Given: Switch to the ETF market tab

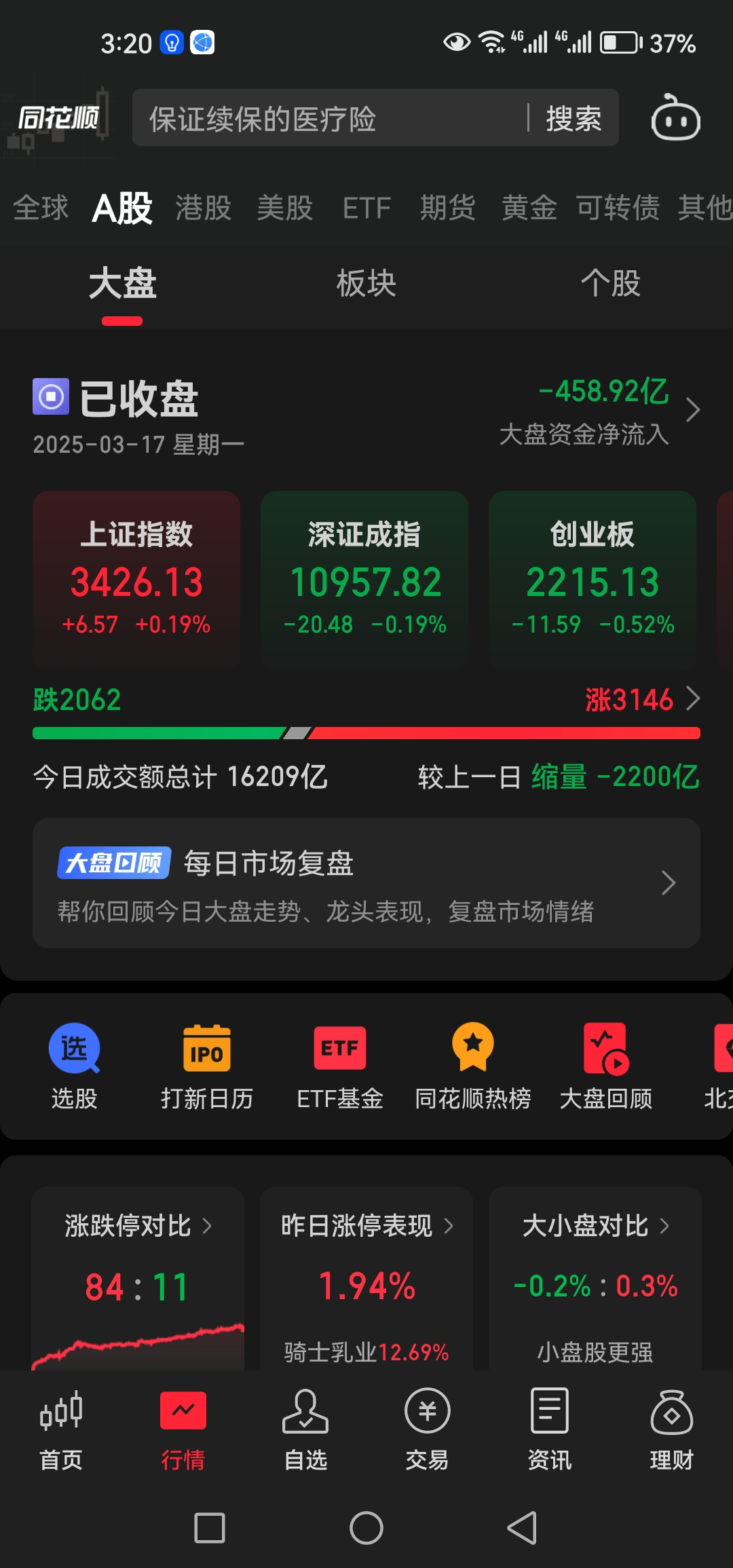Looking at the screenshot, I should (x=366, y=208).
